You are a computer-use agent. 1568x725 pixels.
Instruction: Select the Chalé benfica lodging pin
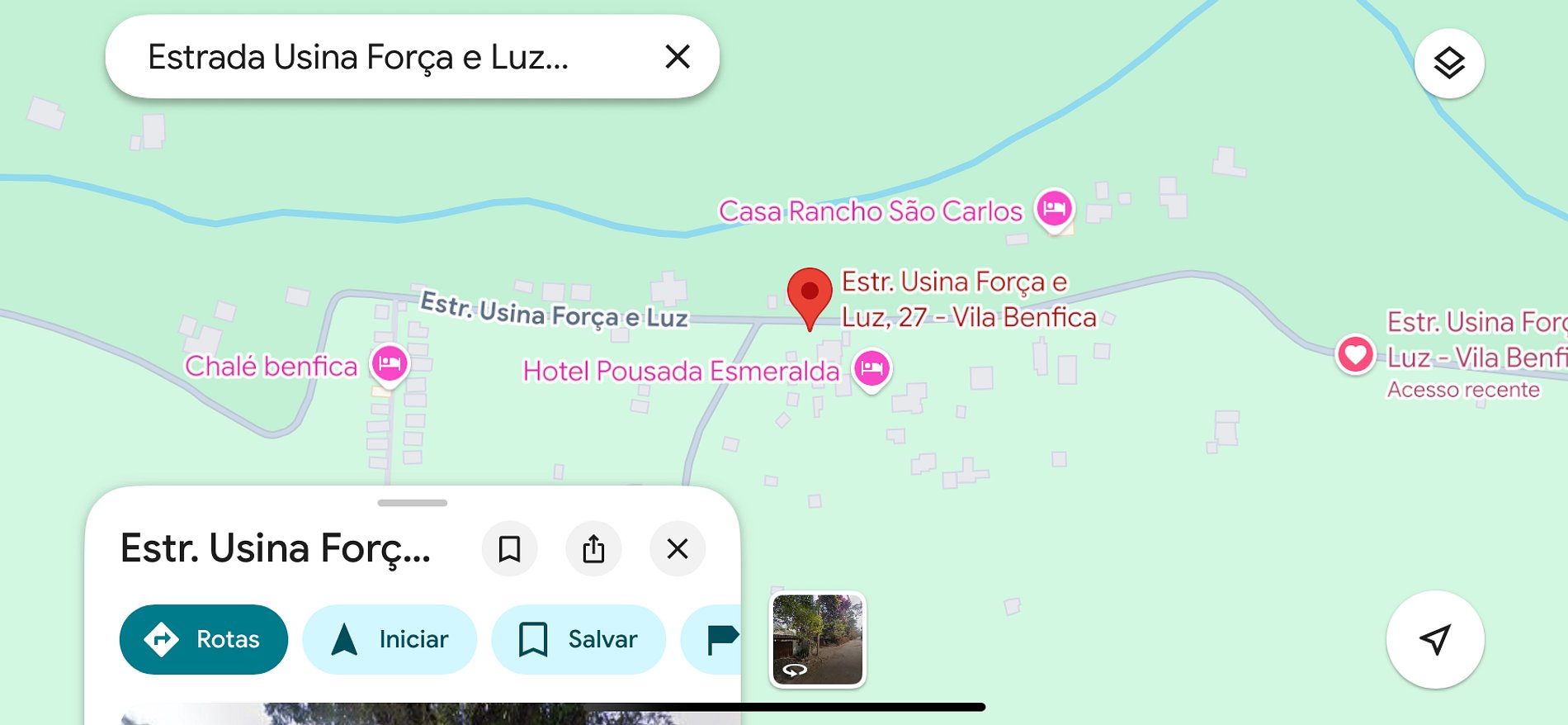pyautogui.click(x=390, y=363)
